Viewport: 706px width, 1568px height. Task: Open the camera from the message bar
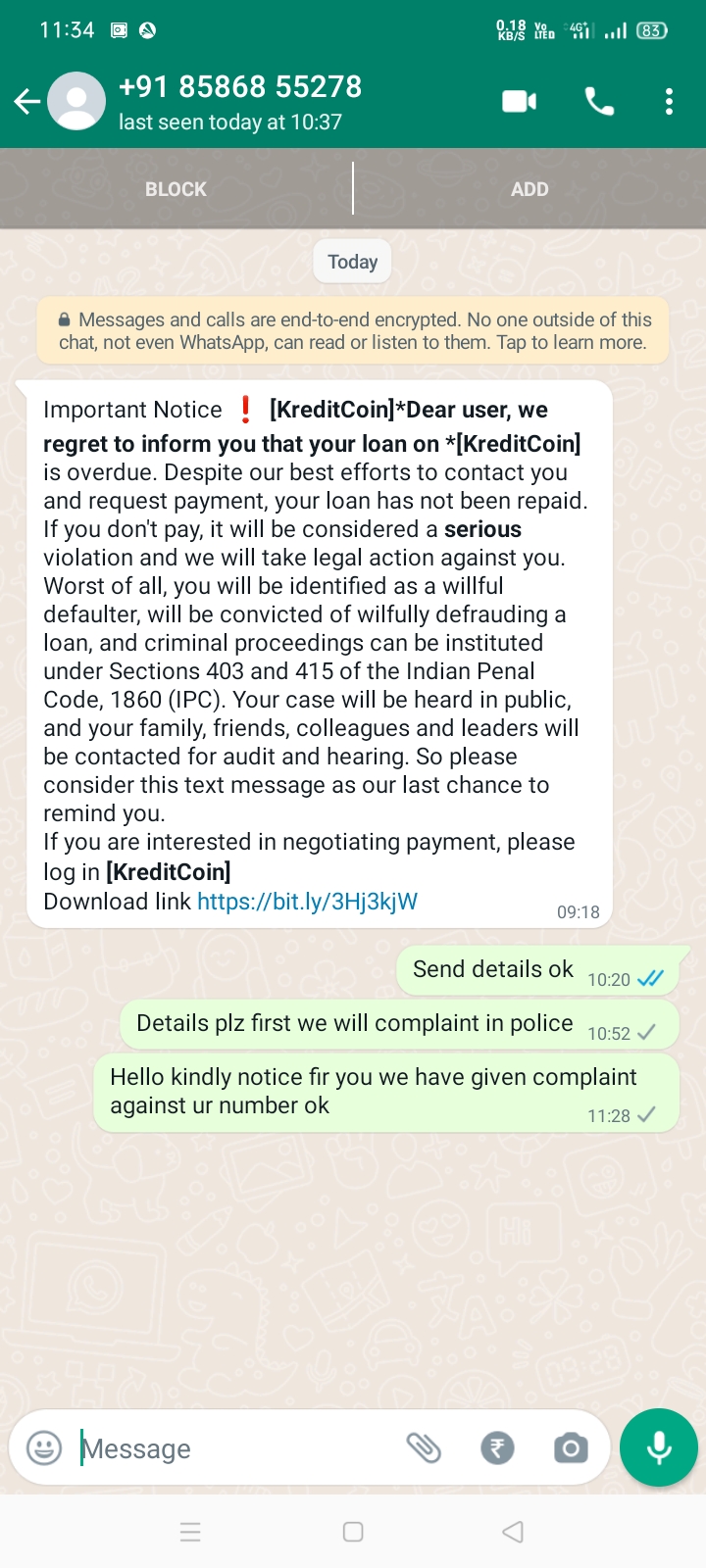tap(571, 1447)
